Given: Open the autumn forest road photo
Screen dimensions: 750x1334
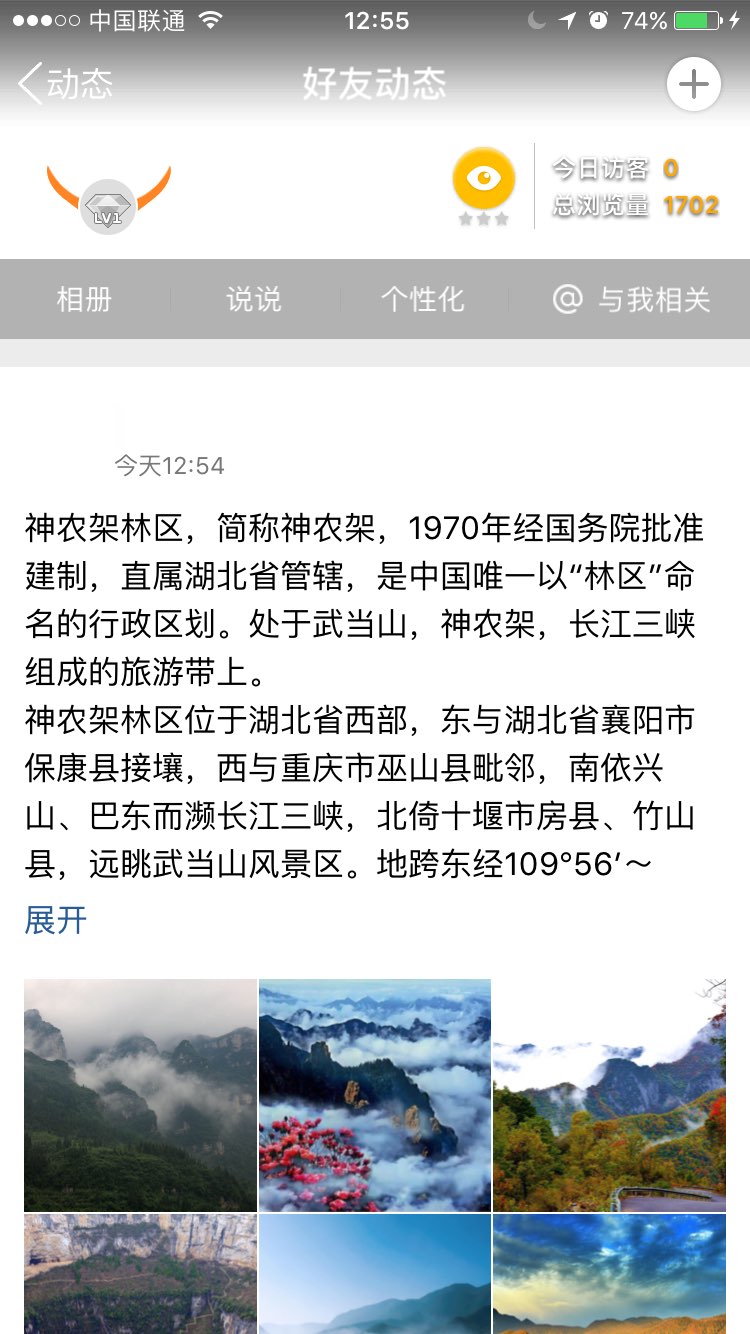Looking at the screenshot, I should point(609,1095).
